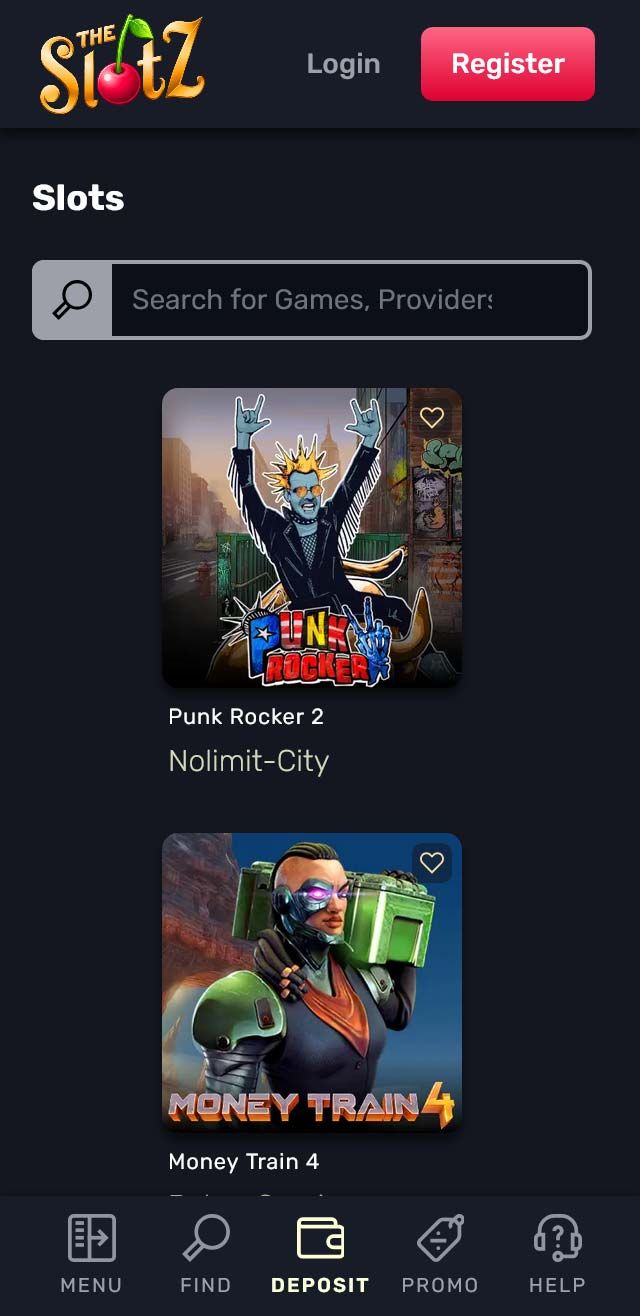The image size is (640, 1316).
Task: Open the Menu drawer
Action: [x=91, y=1254]
